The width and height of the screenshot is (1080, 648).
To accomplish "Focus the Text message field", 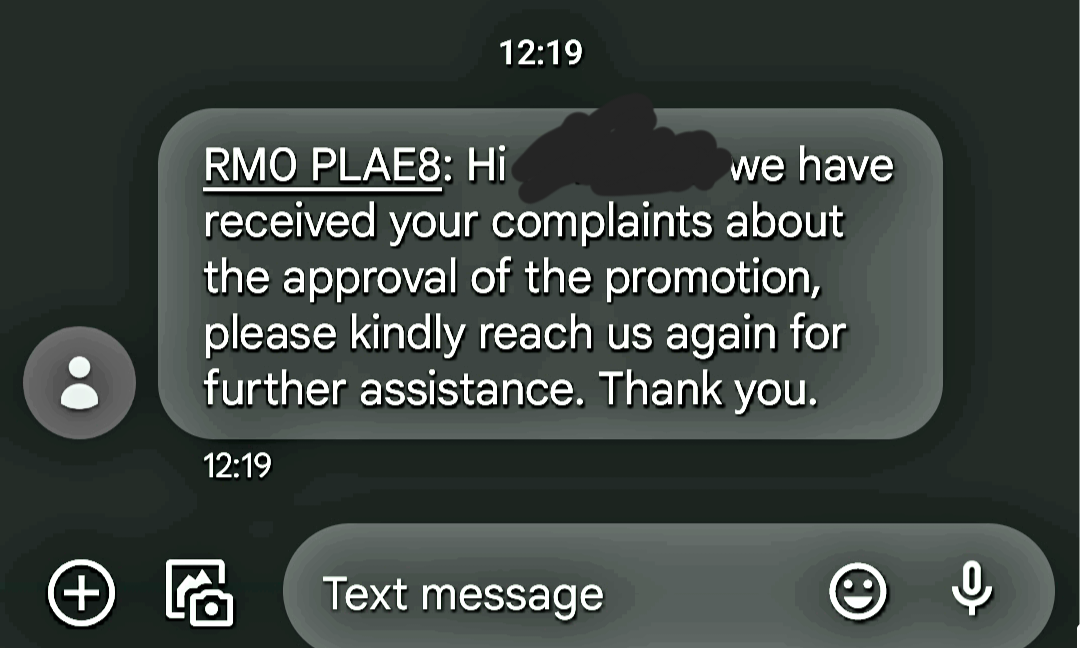I will click(540, 594).
